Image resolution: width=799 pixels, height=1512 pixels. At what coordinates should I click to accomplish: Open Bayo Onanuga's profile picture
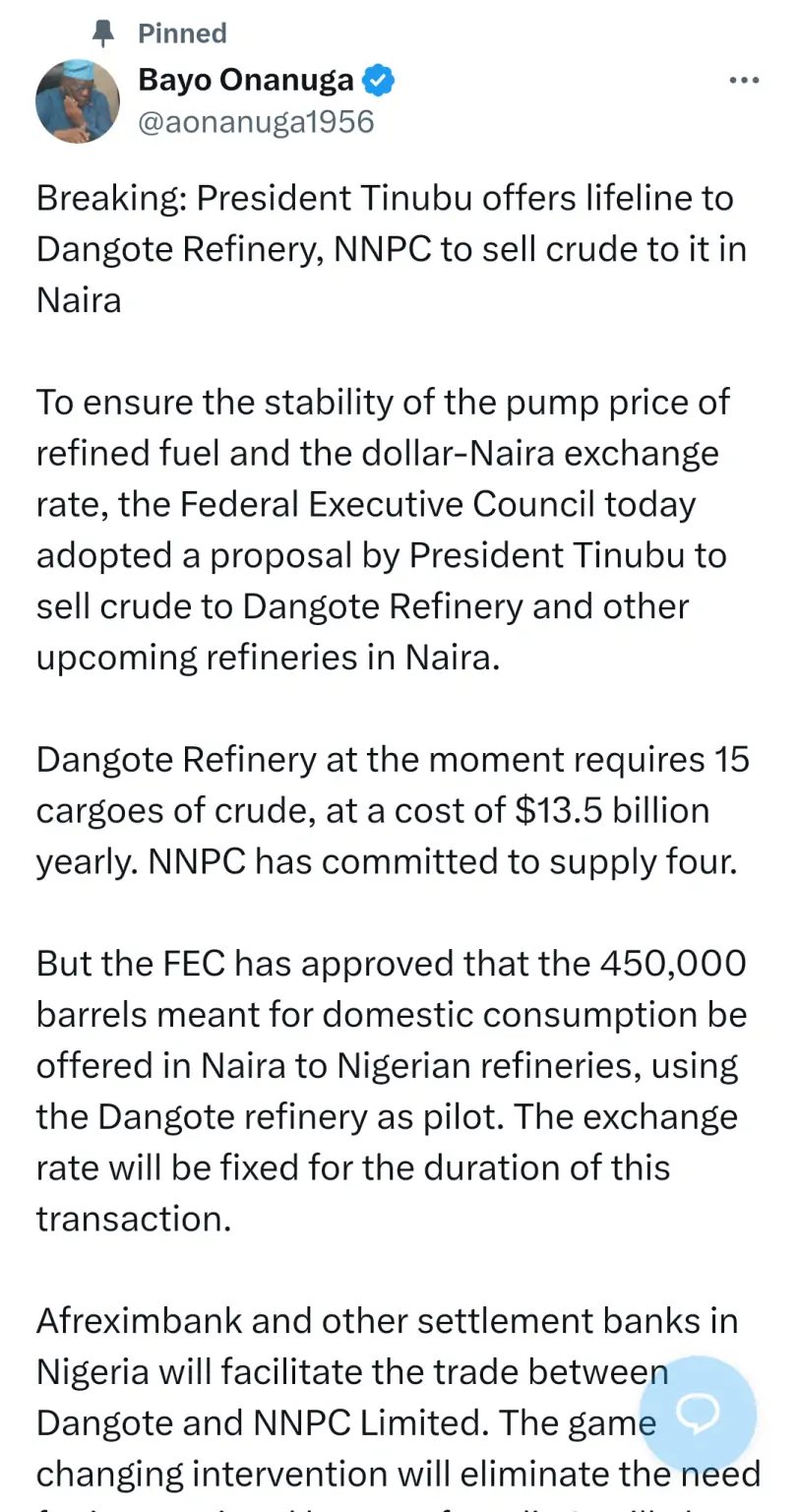(78, 100)
